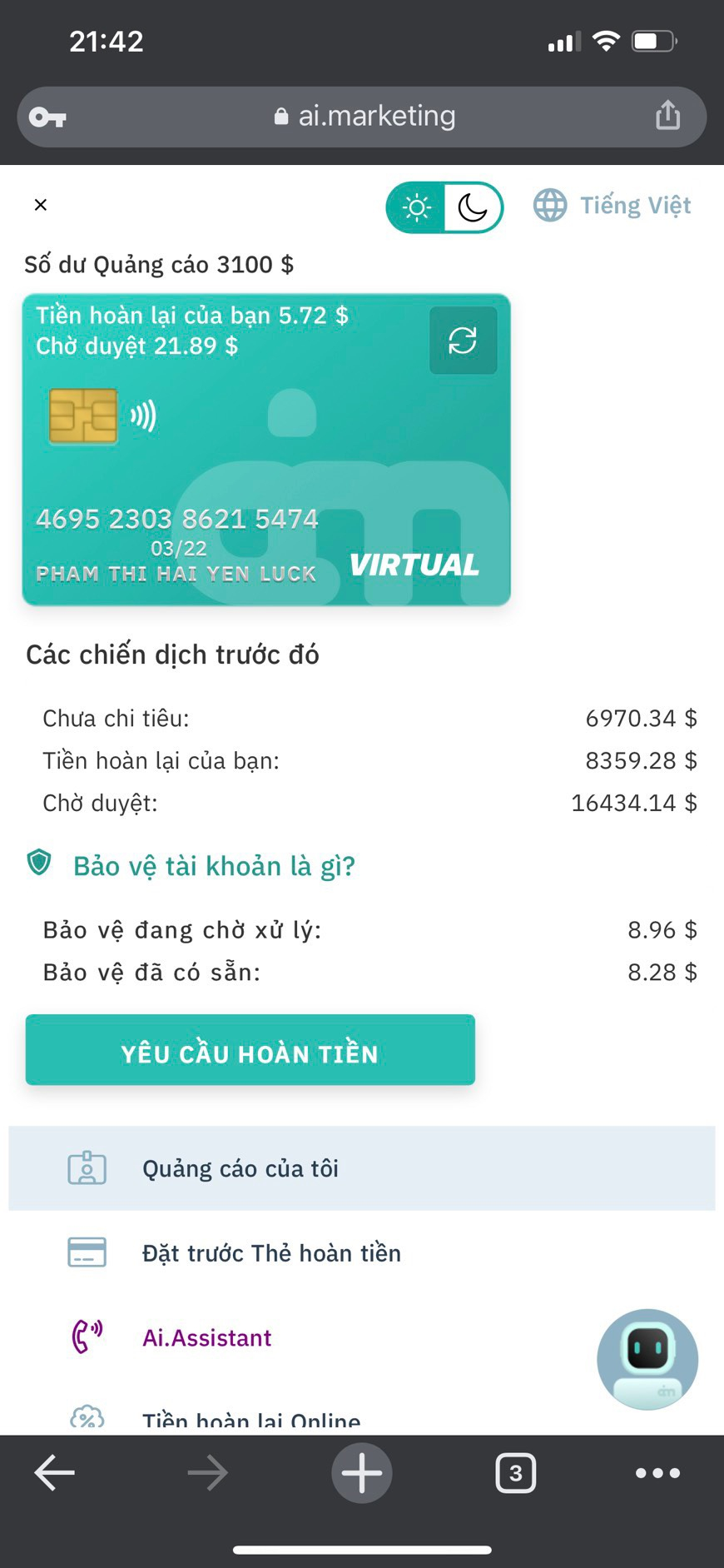The width and height of the screenshot is (724, 1568).
Task: Open the browser three-dot menu
Action: coord(657,1473)
